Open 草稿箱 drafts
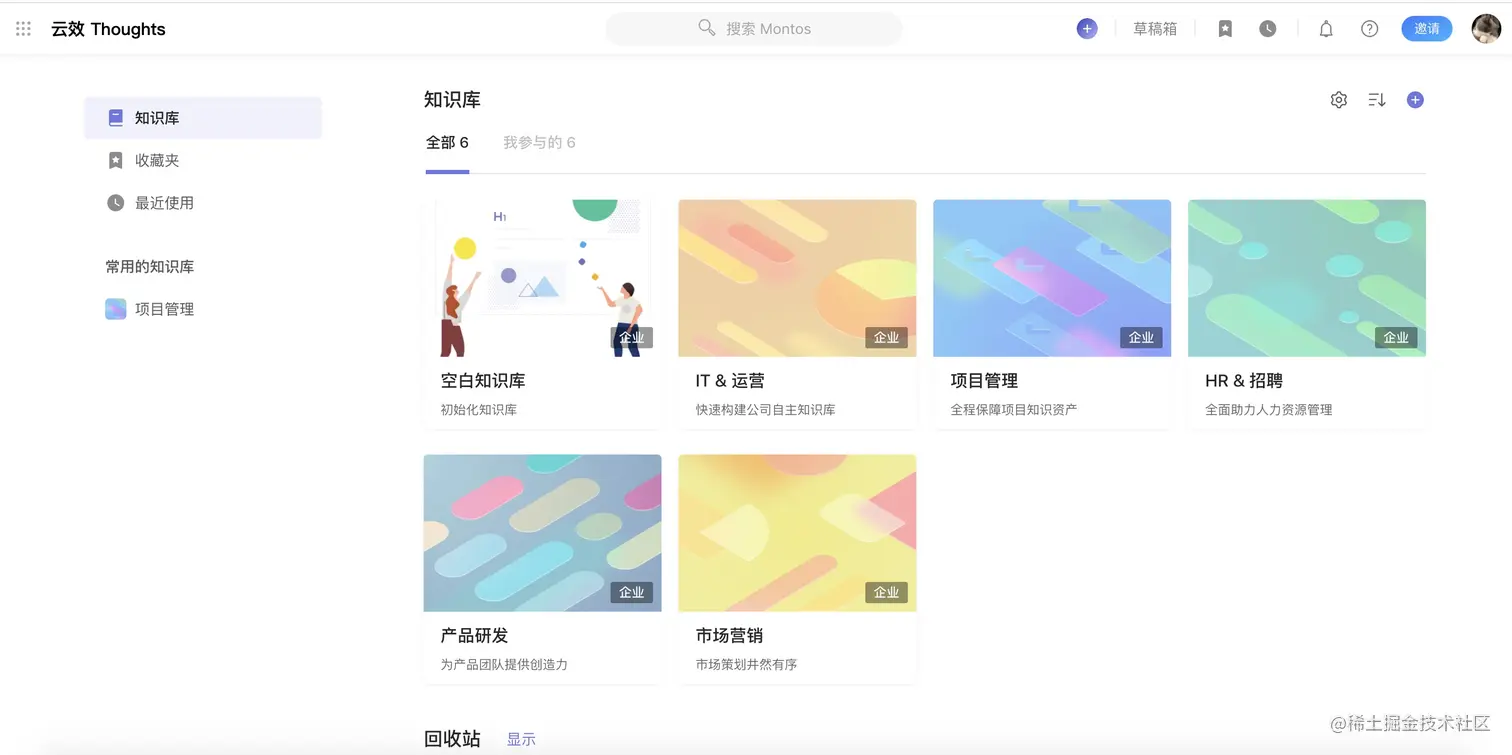1512x755 pixels. (1155, 29)
